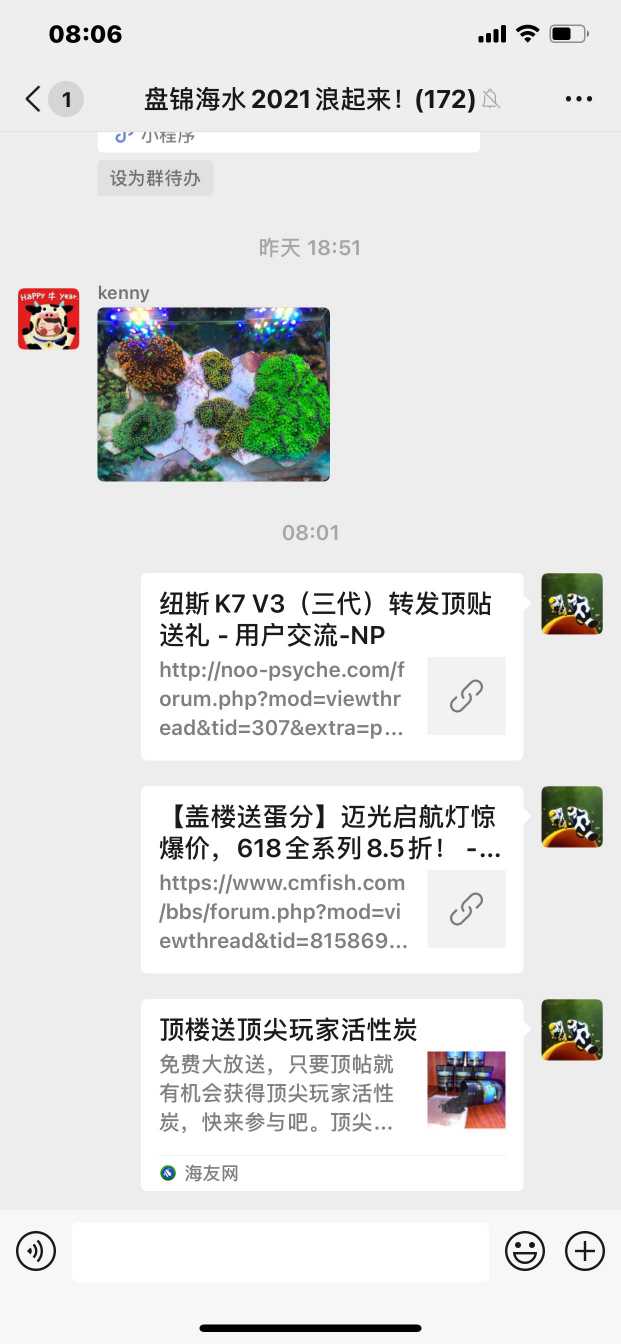The width and height of the screenshot is (621, 1344).
Task: Open kenny's profile avatar
Action: (48, 319)
